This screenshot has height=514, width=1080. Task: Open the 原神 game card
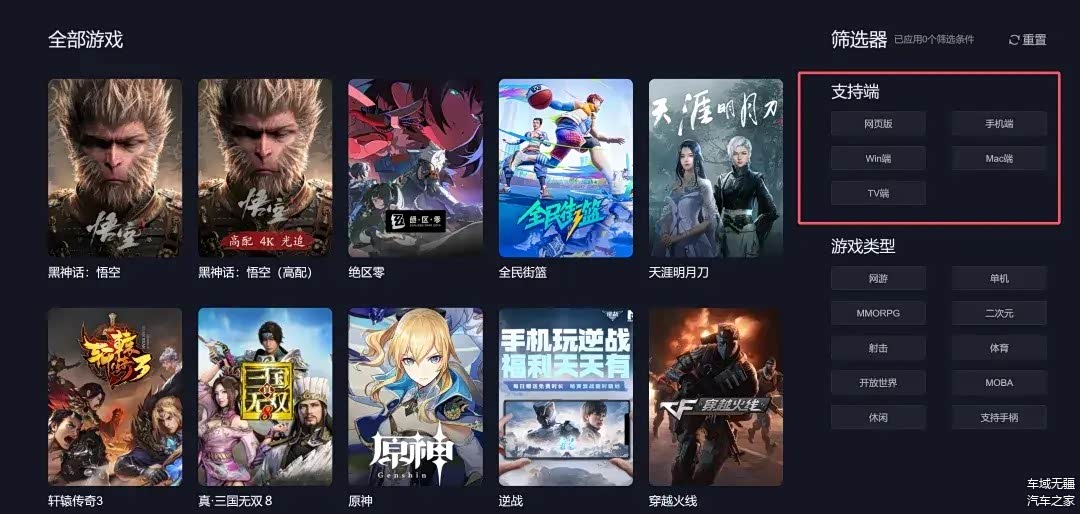[x=415, y=397]
